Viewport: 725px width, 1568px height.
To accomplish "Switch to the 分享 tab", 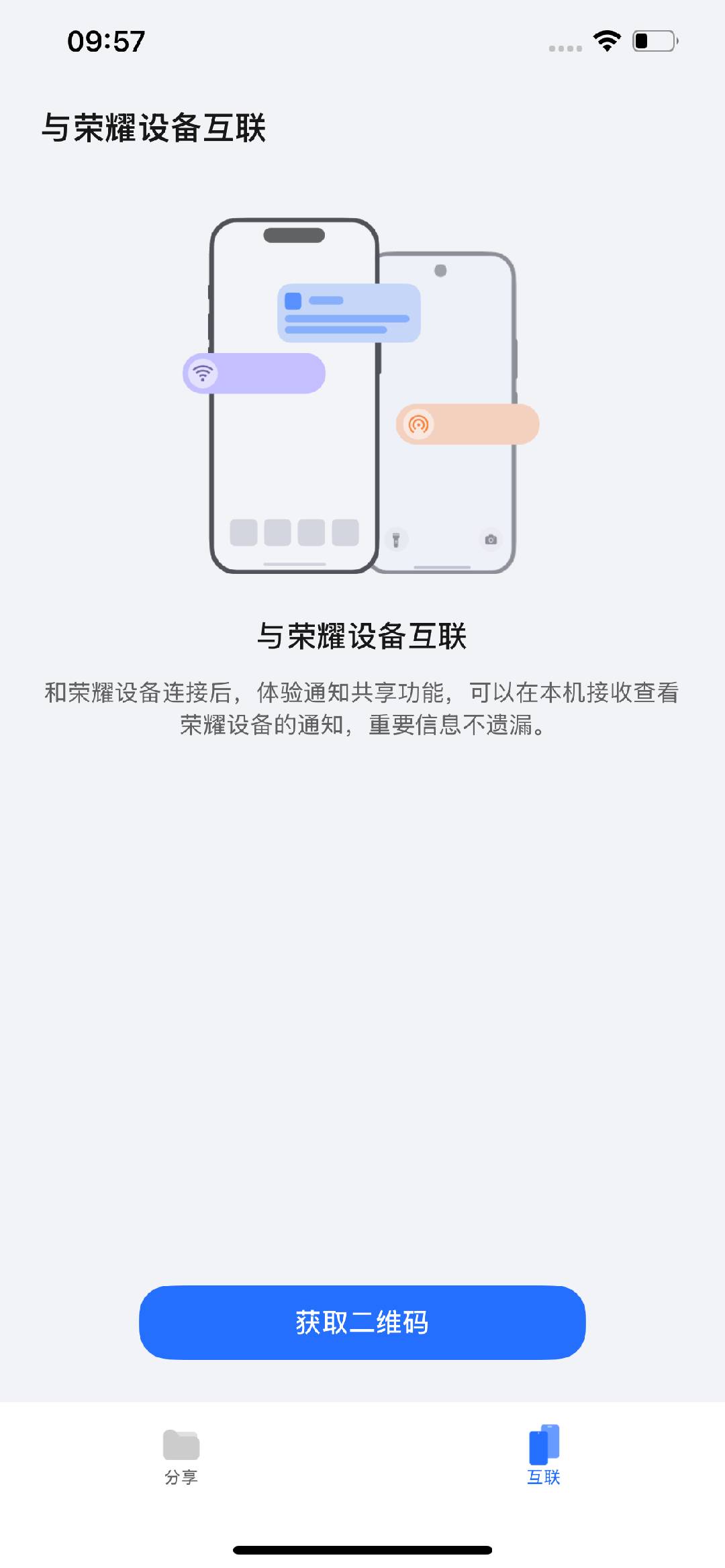I will (x=181, y=1455).
